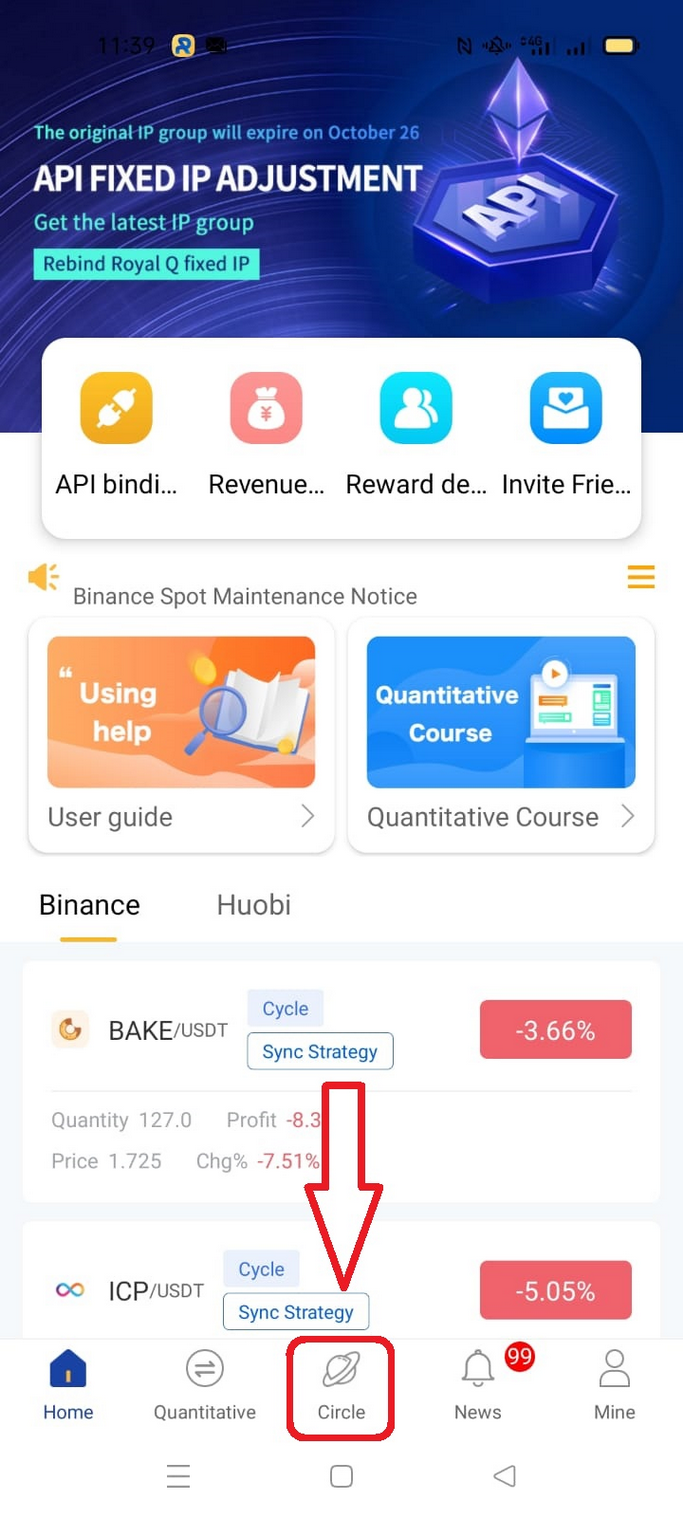Open the Mine profile tab
This screenshot has height=1518, width=683.
pyautogui.click(x=614, y=1385)
